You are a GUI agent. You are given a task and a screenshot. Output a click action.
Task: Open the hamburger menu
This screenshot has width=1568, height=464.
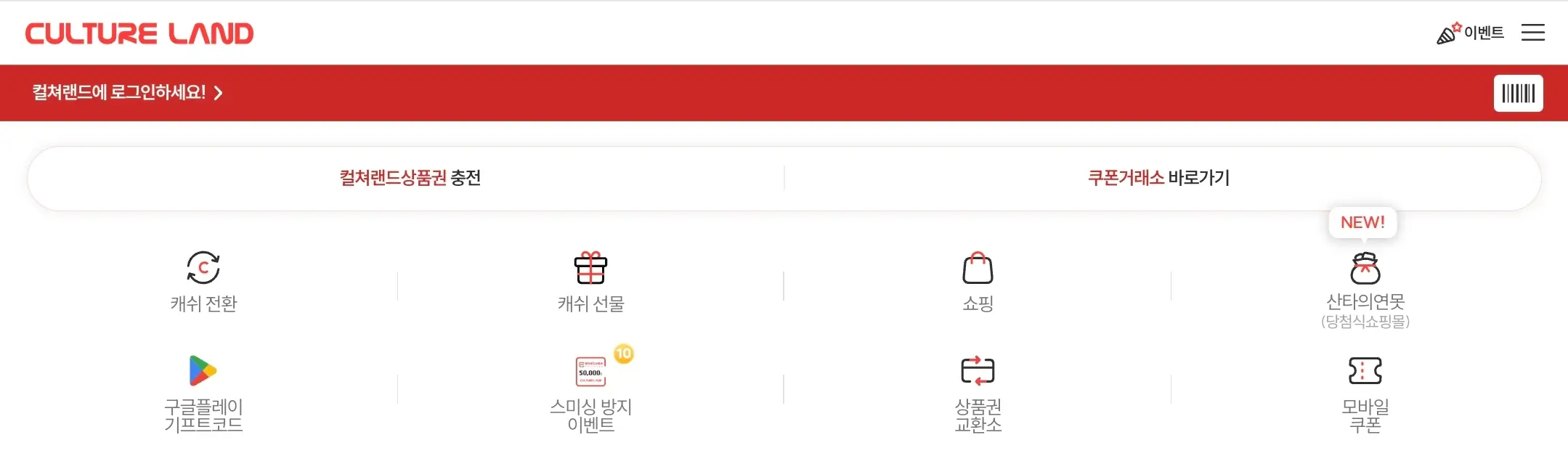[1532, 33]
